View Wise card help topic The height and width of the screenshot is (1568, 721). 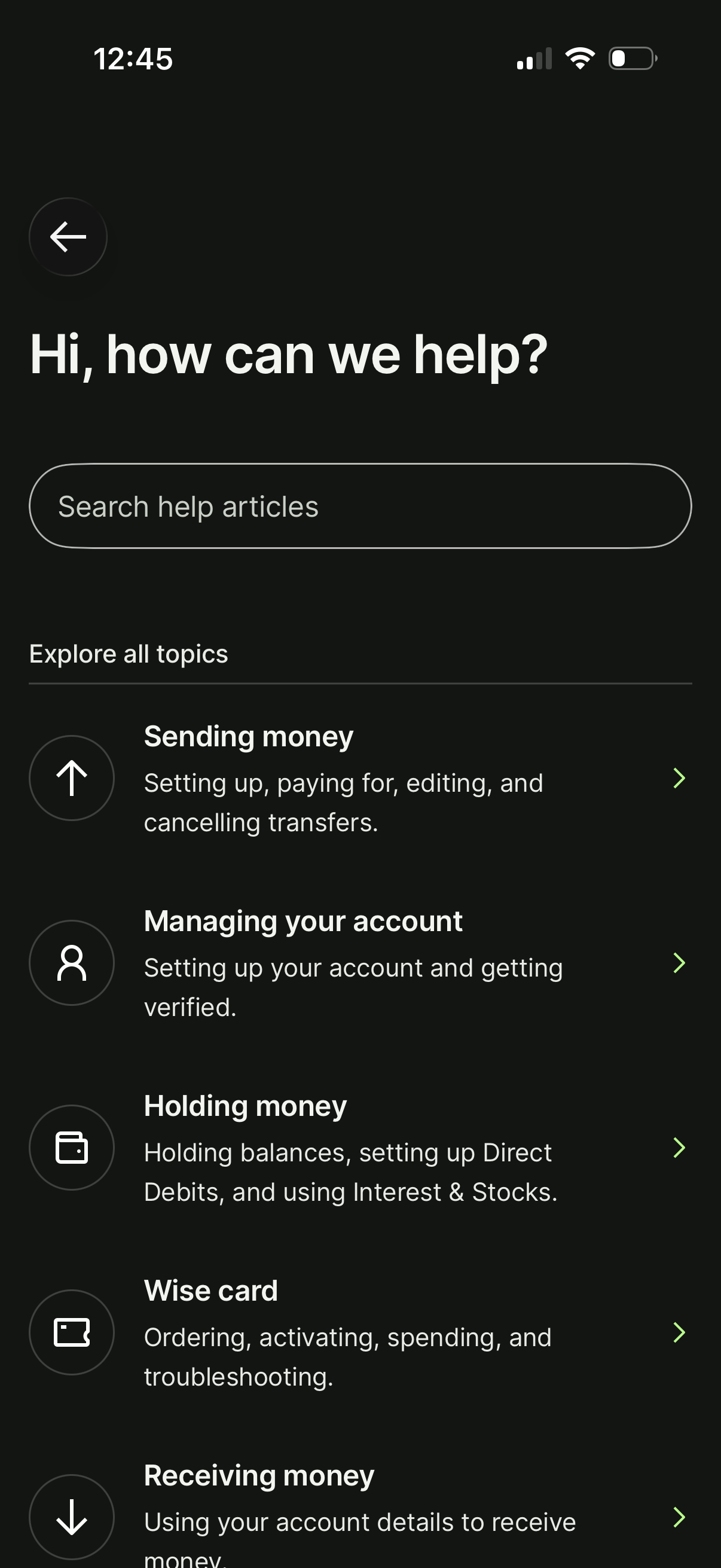point(360,1332)
